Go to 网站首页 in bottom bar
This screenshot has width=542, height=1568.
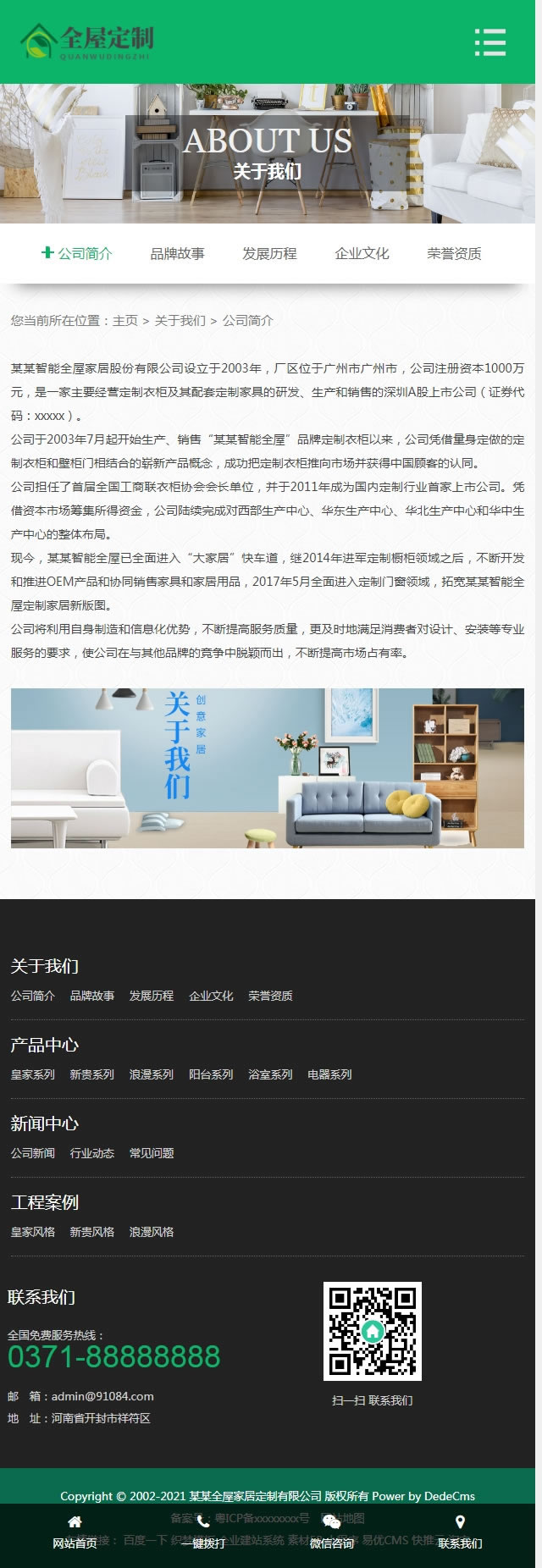coord(75,1534)
